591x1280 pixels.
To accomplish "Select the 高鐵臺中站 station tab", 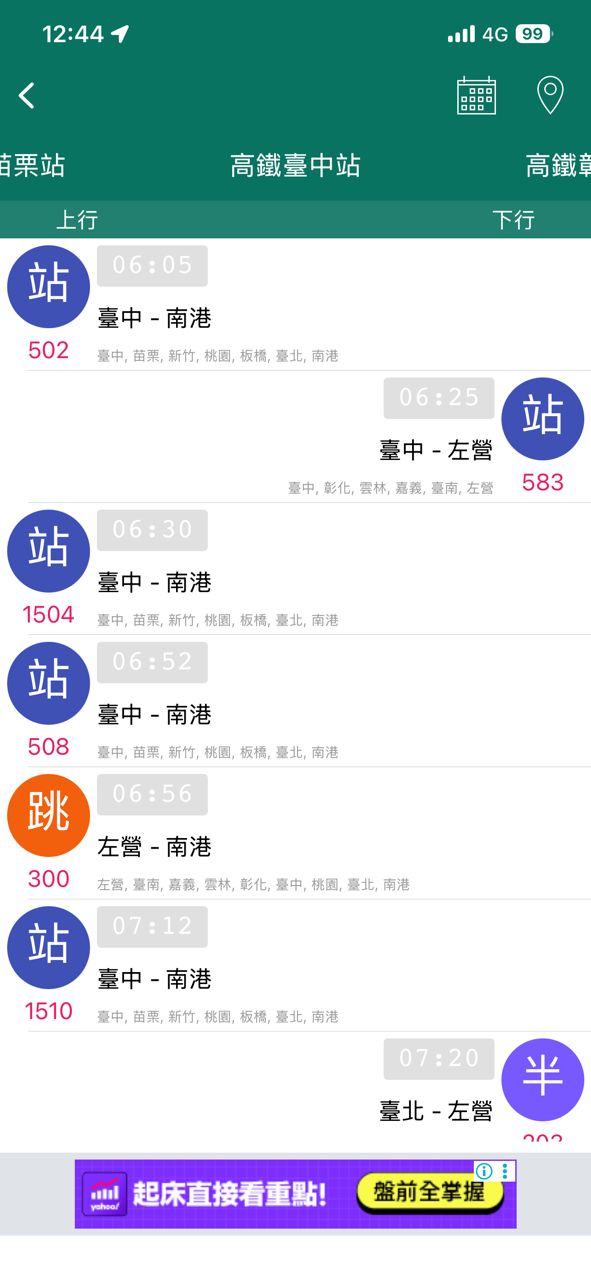I will (295, 165).
